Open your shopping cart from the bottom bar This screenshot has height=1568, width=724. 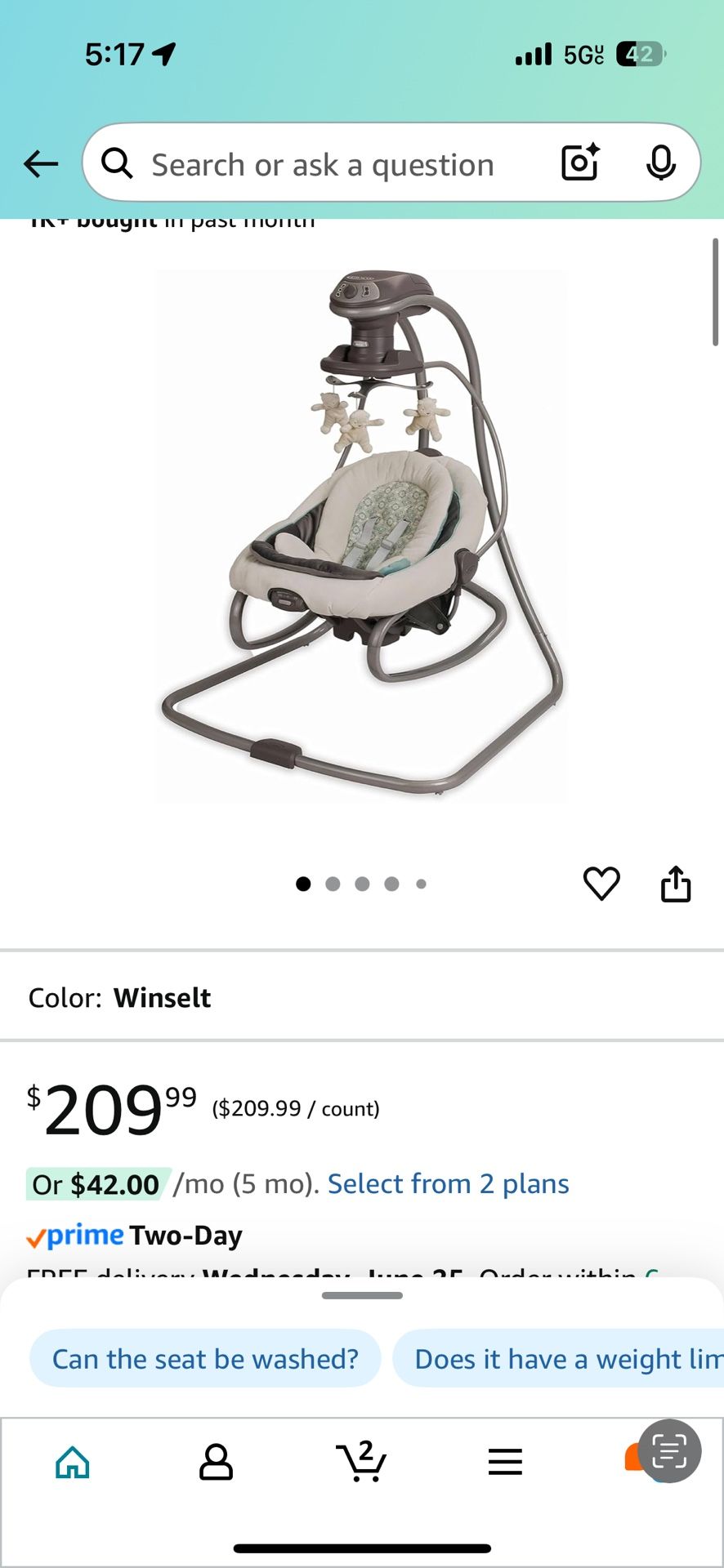pyautogui.click(x=362, y=1462)
